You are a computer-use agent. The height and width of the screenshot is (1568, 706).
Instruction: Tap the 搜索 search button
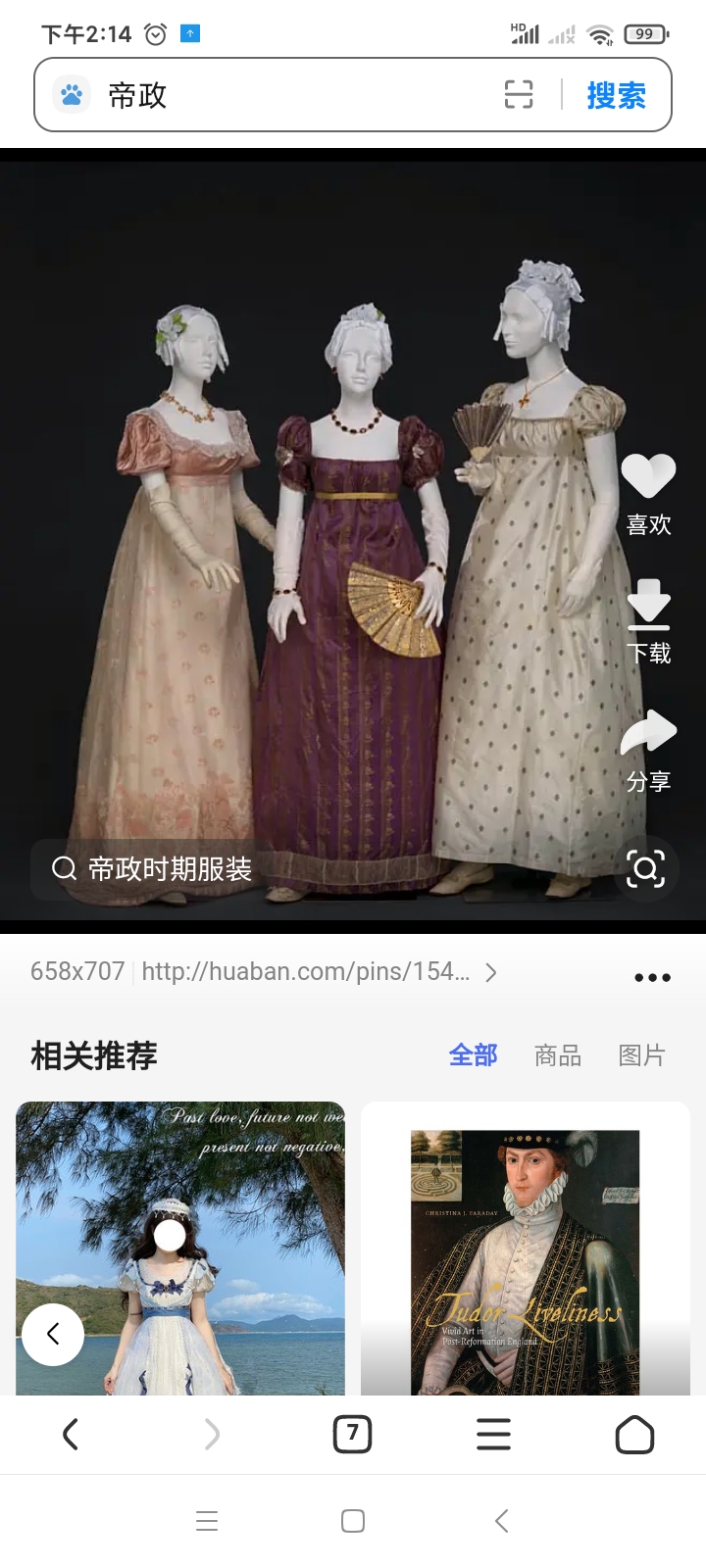click(x=616, y=95)
